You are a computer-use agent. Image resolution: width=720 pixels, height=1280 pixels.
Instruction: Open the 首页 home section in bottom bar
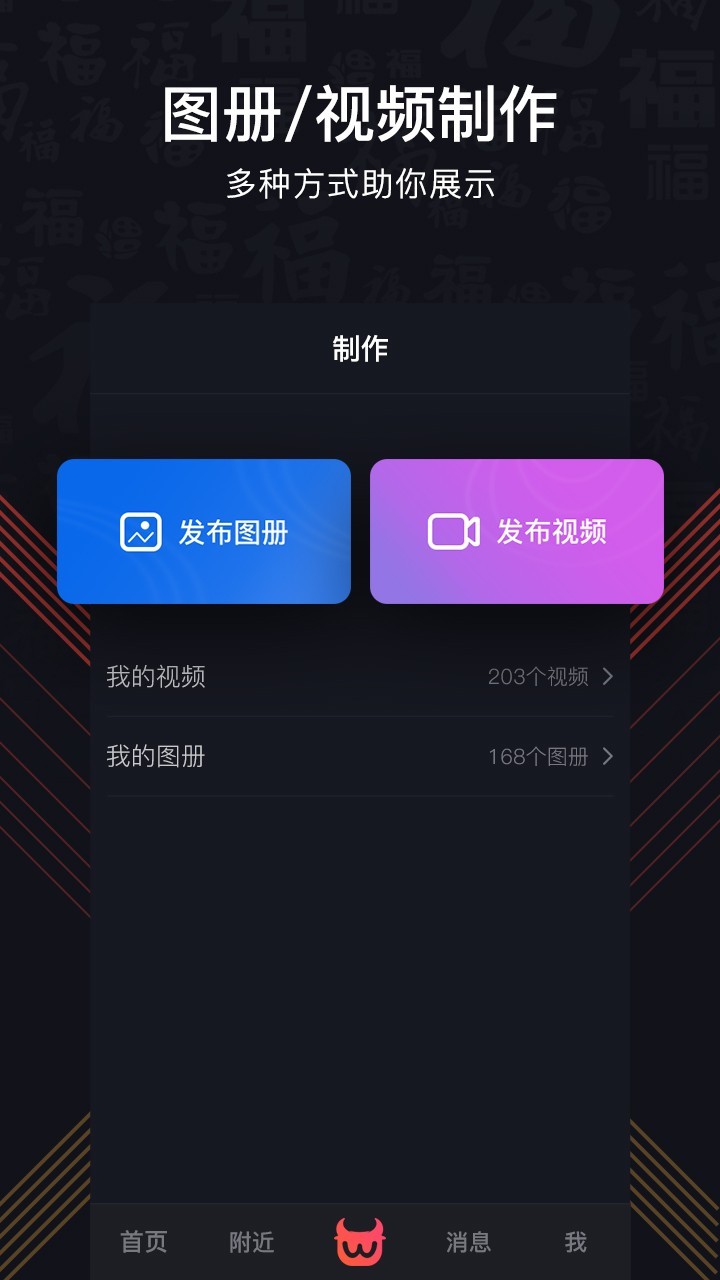(141, 1242)
